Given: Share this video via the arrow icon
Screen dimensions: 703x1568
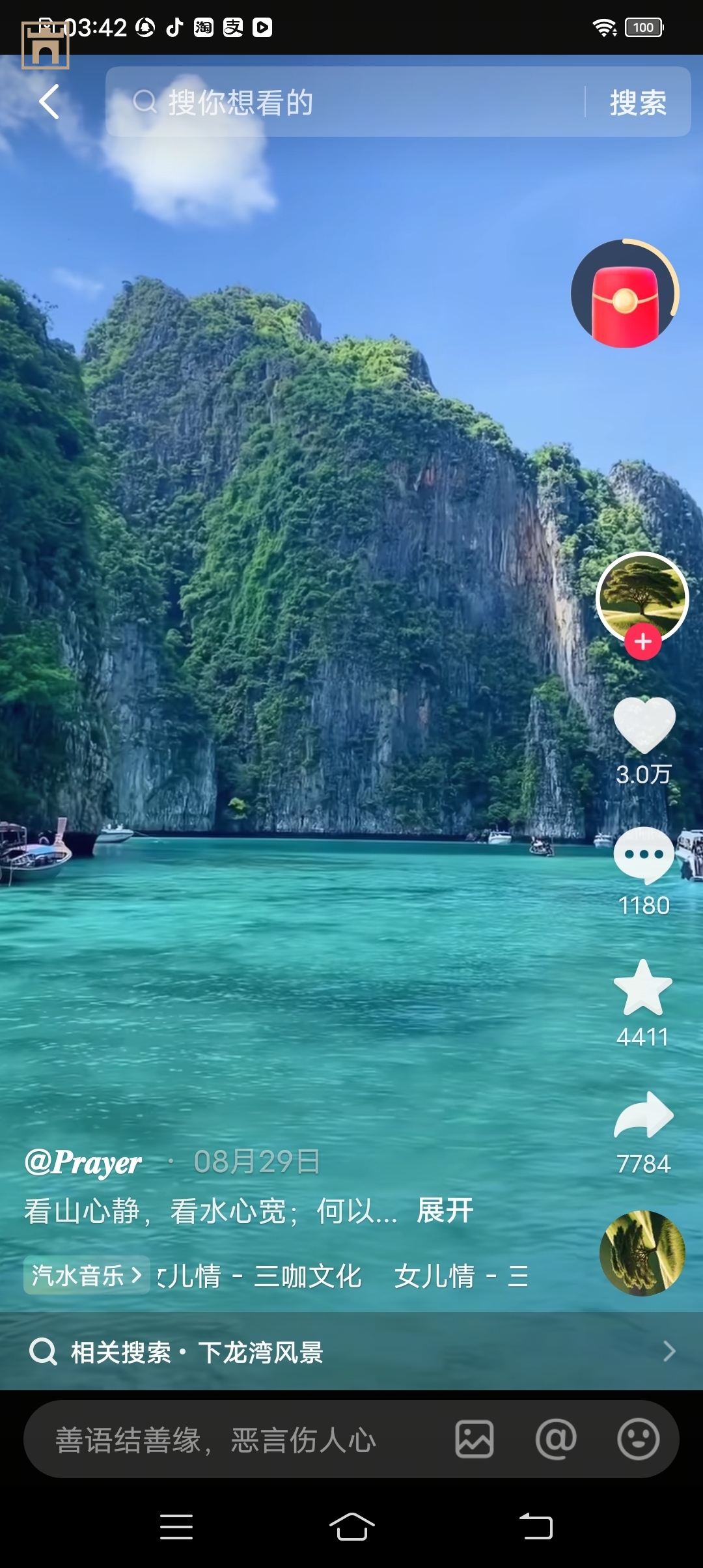Looking at the screenshot, I should [x=644, y=1115].
